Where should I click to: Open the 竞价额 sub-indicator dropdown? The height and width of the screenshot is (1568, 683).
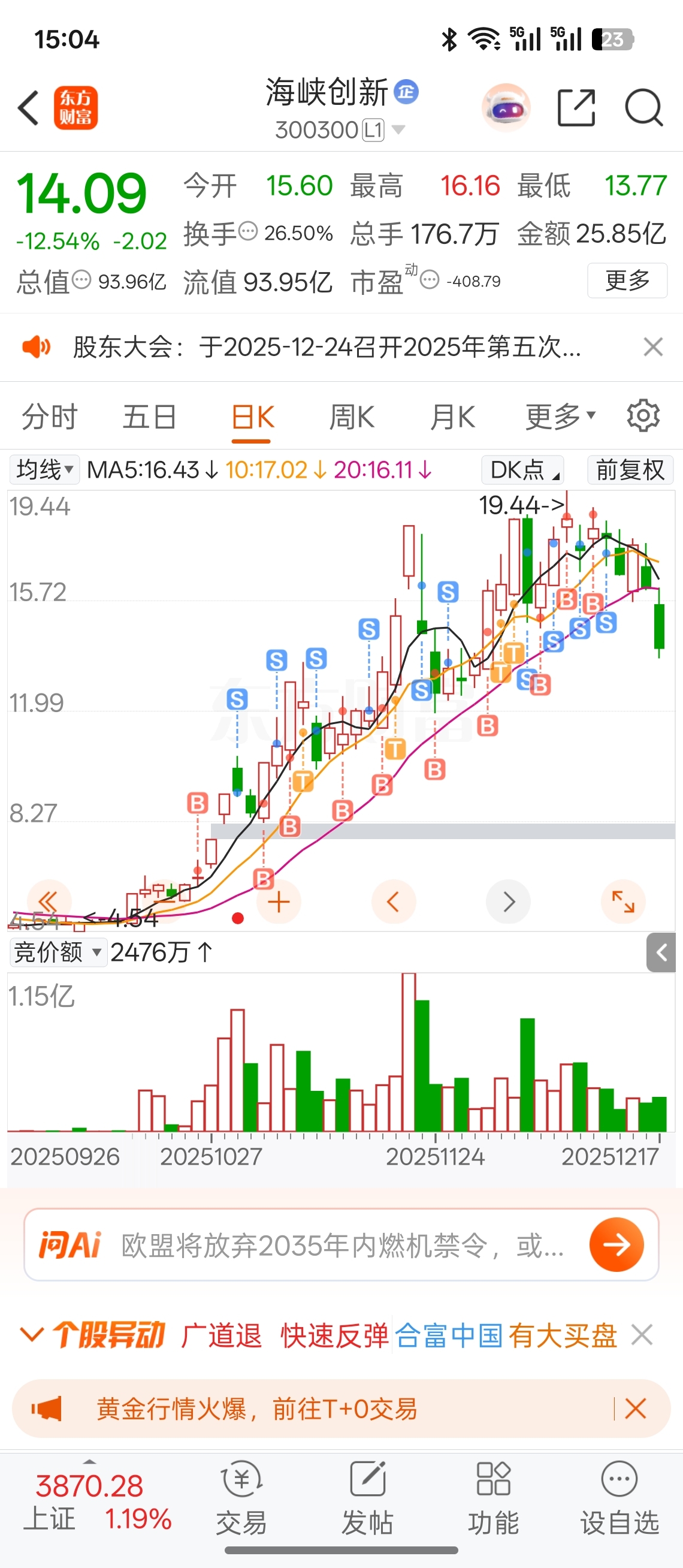(x=58, y=952)
